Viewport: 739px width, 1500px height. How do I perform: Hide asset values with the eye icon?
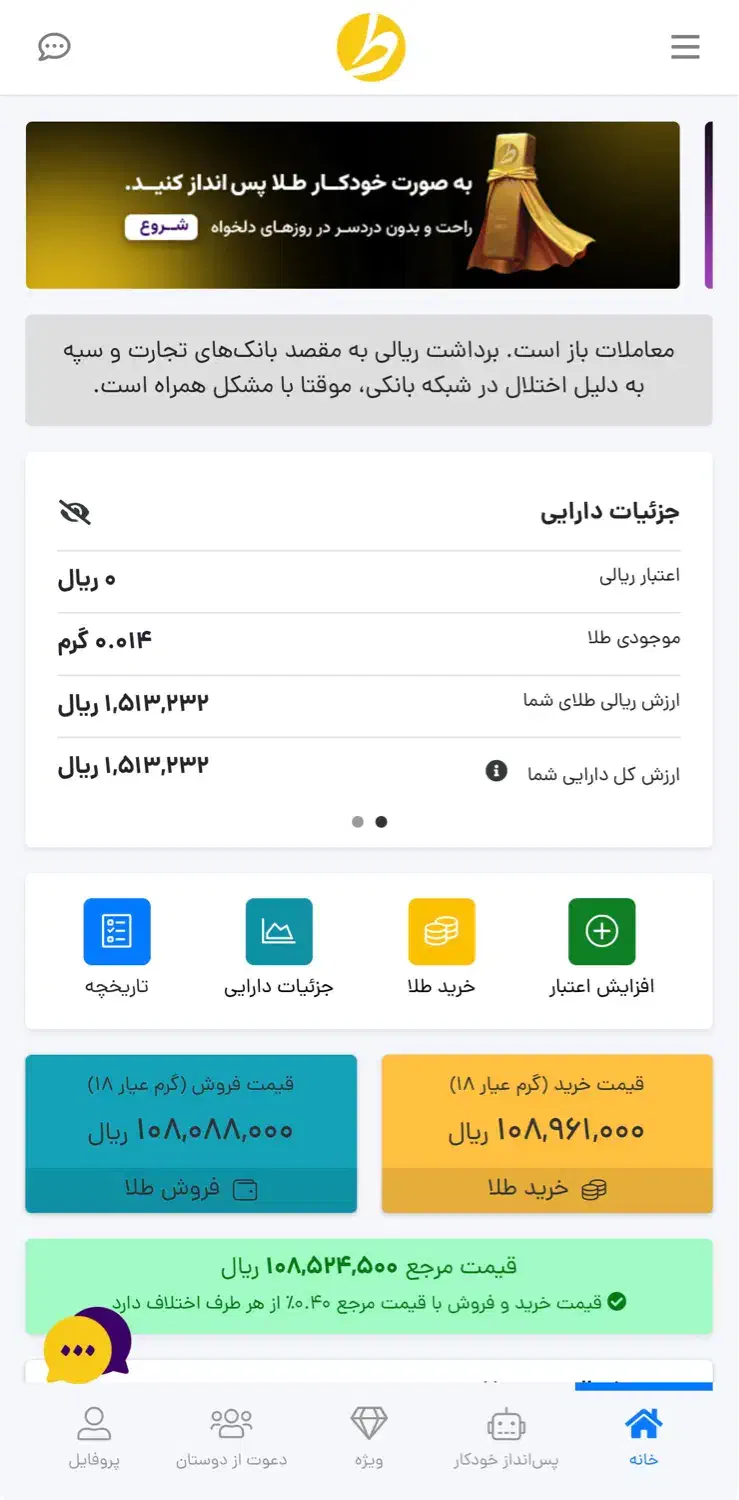(x=75, y=512)
